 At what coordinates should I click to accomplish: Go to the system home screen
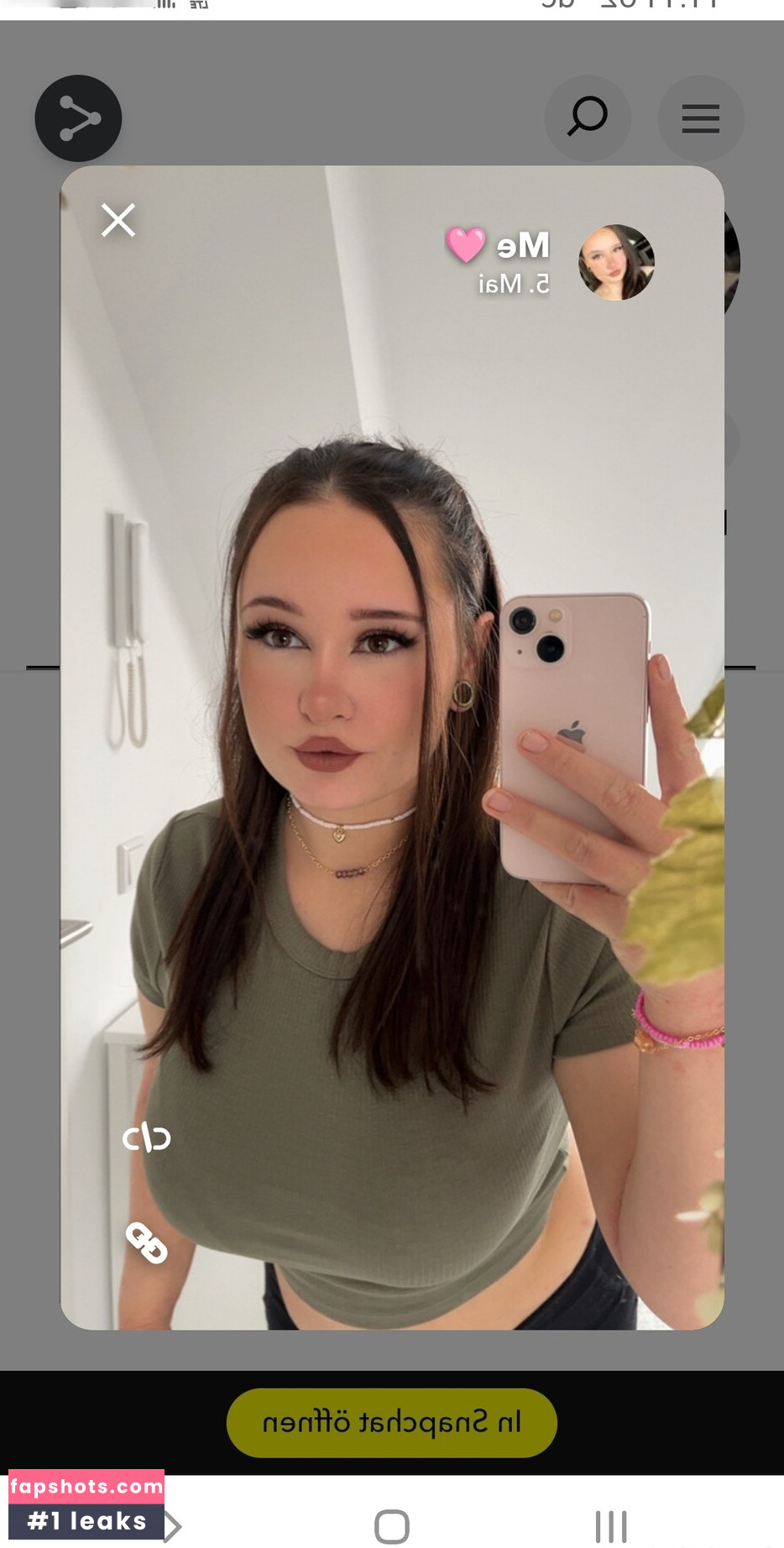coord(391,1526)
